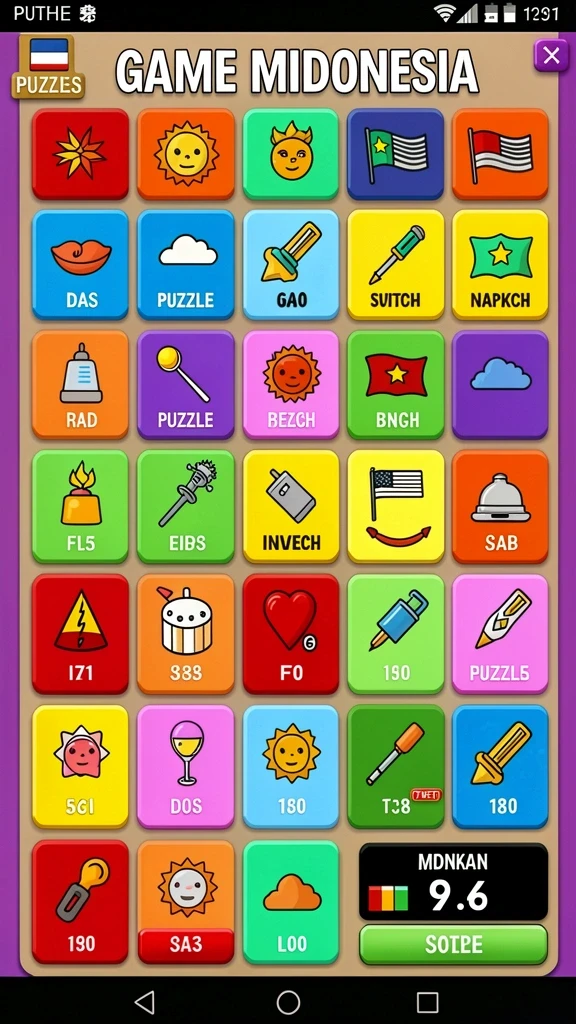
Task: Choose the SUITCH screwdriver tile
Action: (x=395, y=264)
